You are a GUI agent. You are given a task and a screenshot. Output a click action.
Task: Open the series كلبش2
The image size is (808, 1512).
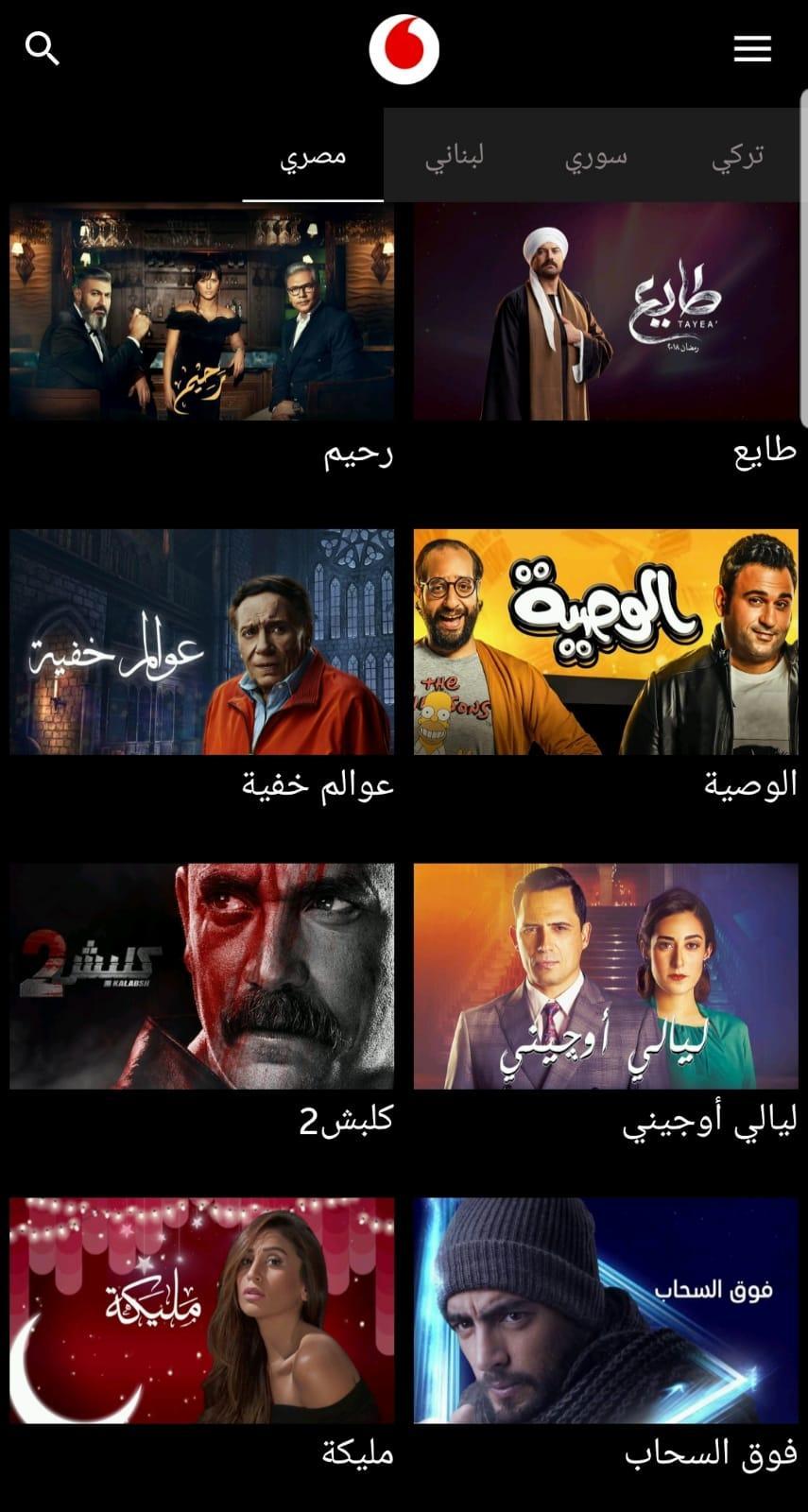click(x=202, y=976)
